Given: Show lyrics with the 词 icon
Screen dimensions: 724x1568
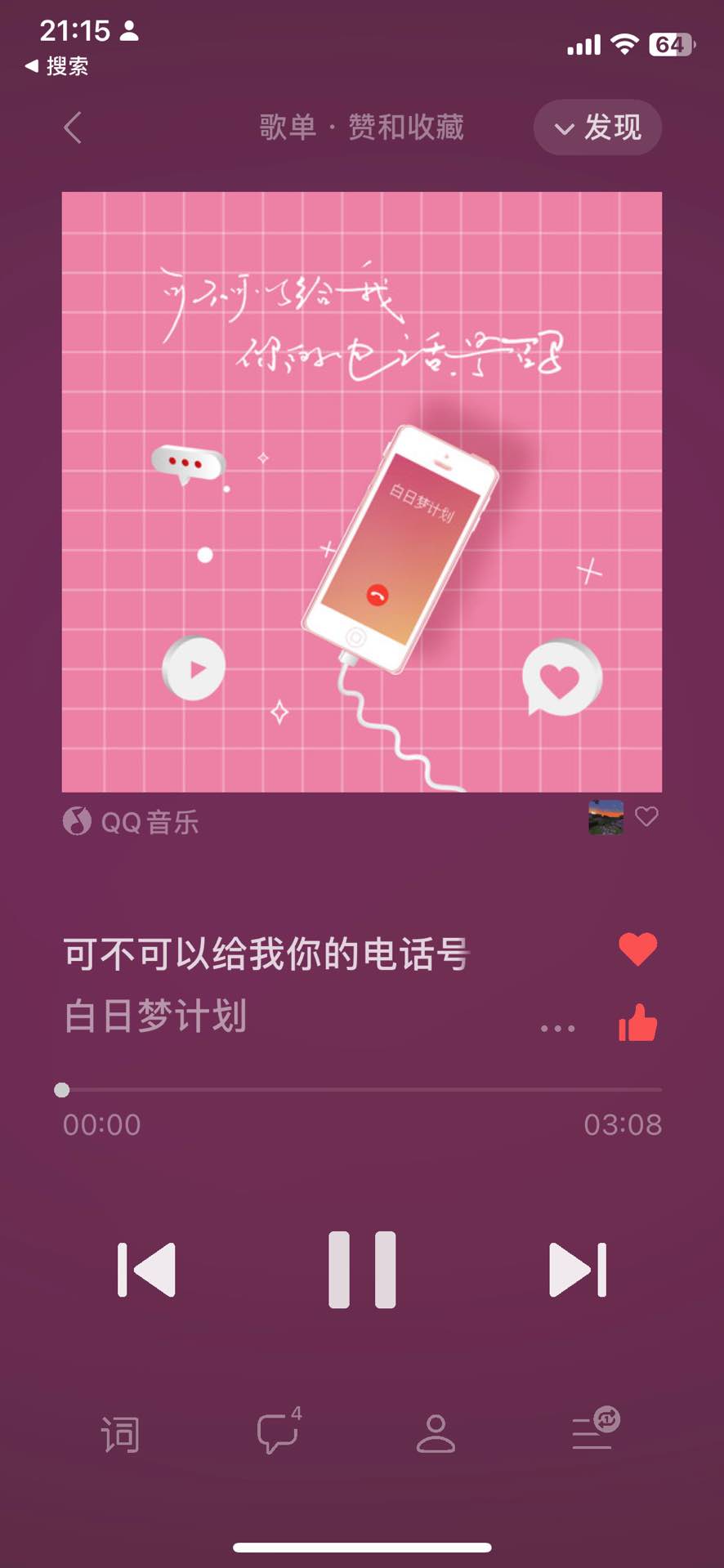Looking at the screenshot, I should (x=120, y=1434).
